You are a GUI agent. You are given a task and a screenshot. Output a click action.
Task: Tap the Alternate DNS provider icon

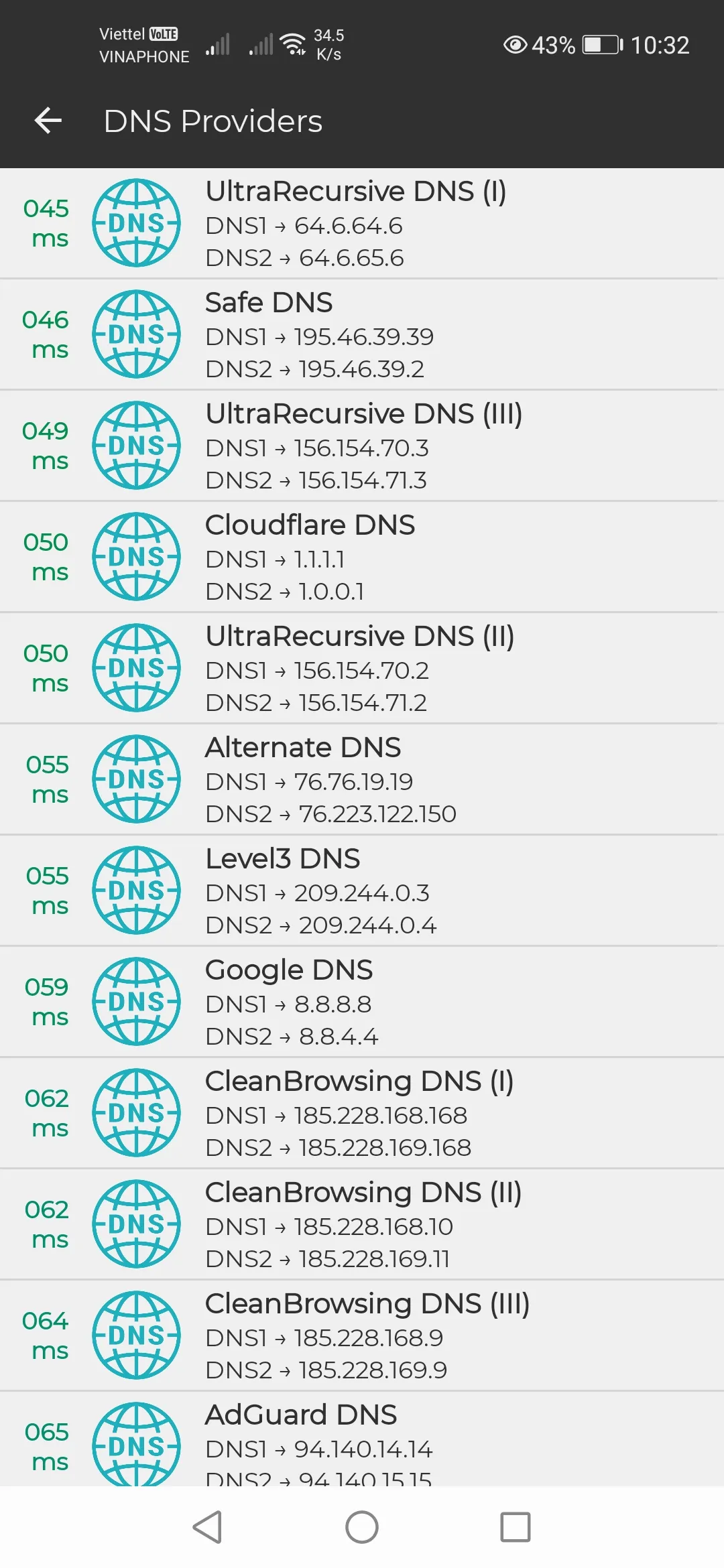tap(136, 779)
